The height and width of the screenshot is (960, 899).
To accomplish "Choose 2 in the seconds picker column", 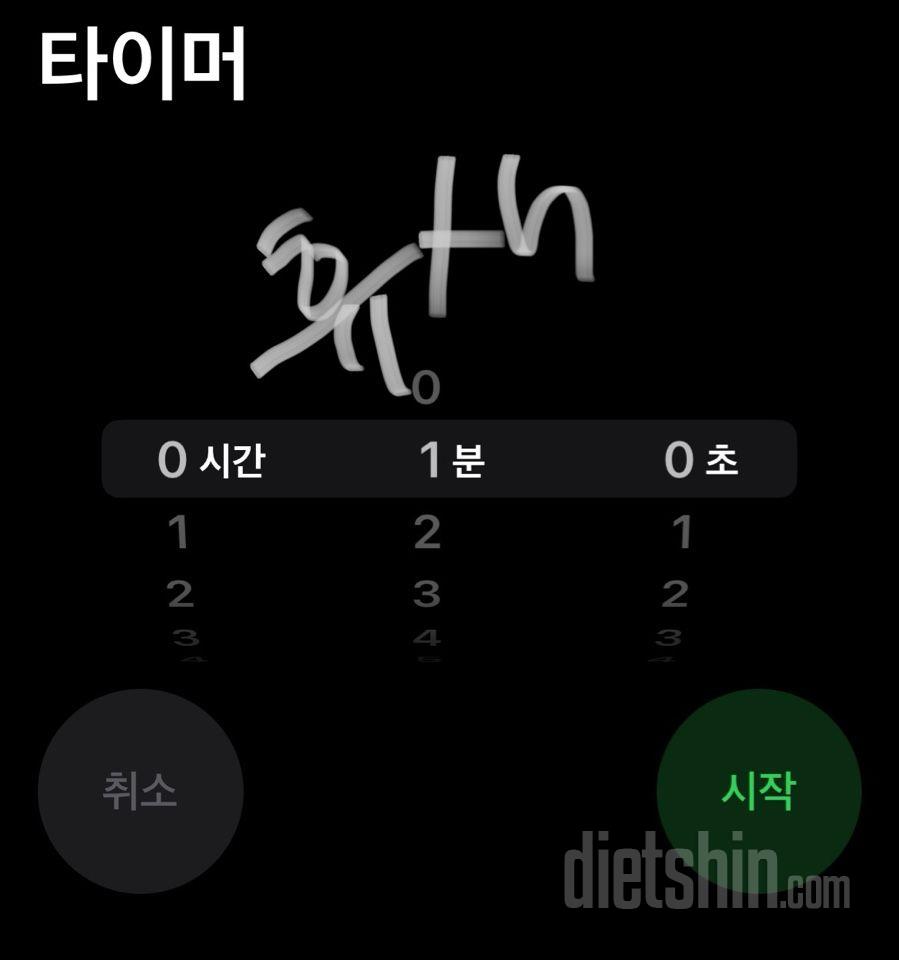I will click(676, 594).
